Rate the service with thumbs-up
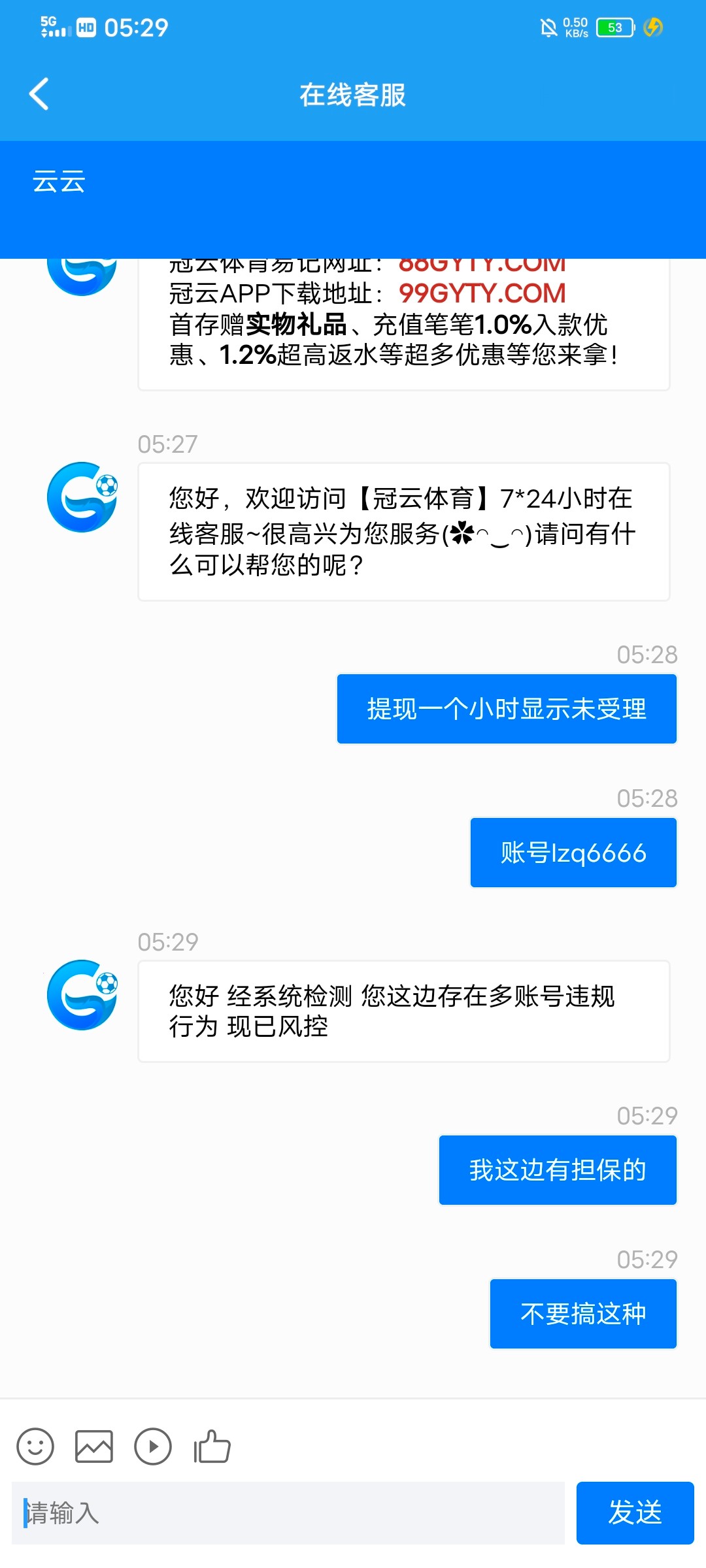The width and height of the screenshot is (706, 1568). (212, 1446)
